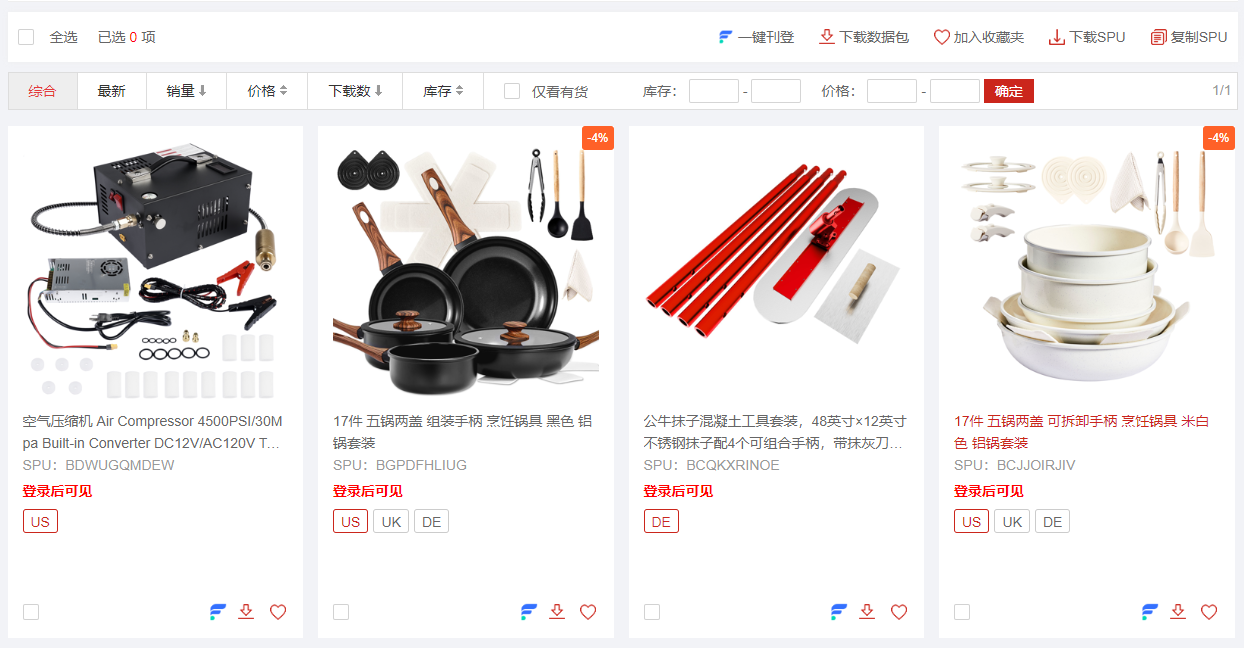Tap 一键刊登 in the top toolbar
The height and width of the screenshot is (648, 1244).
pos(756,37)
